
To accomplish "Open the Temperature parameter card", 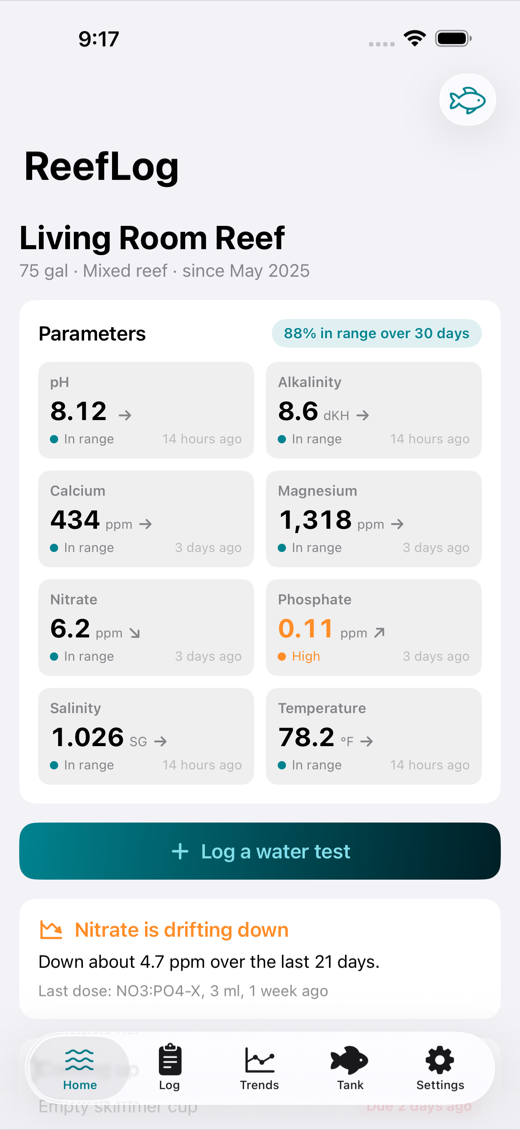I will point(374,737).
